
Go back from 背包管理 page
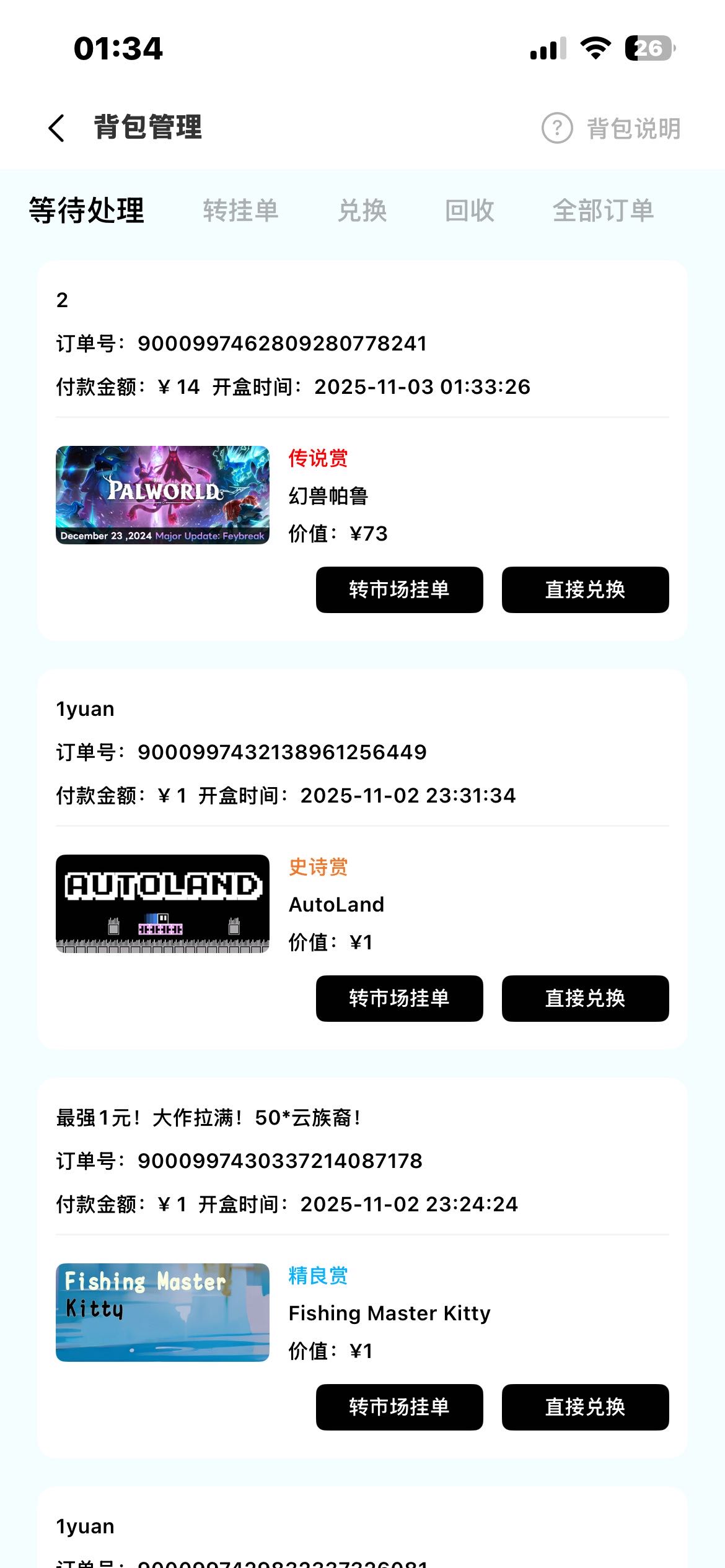point(56,128)
